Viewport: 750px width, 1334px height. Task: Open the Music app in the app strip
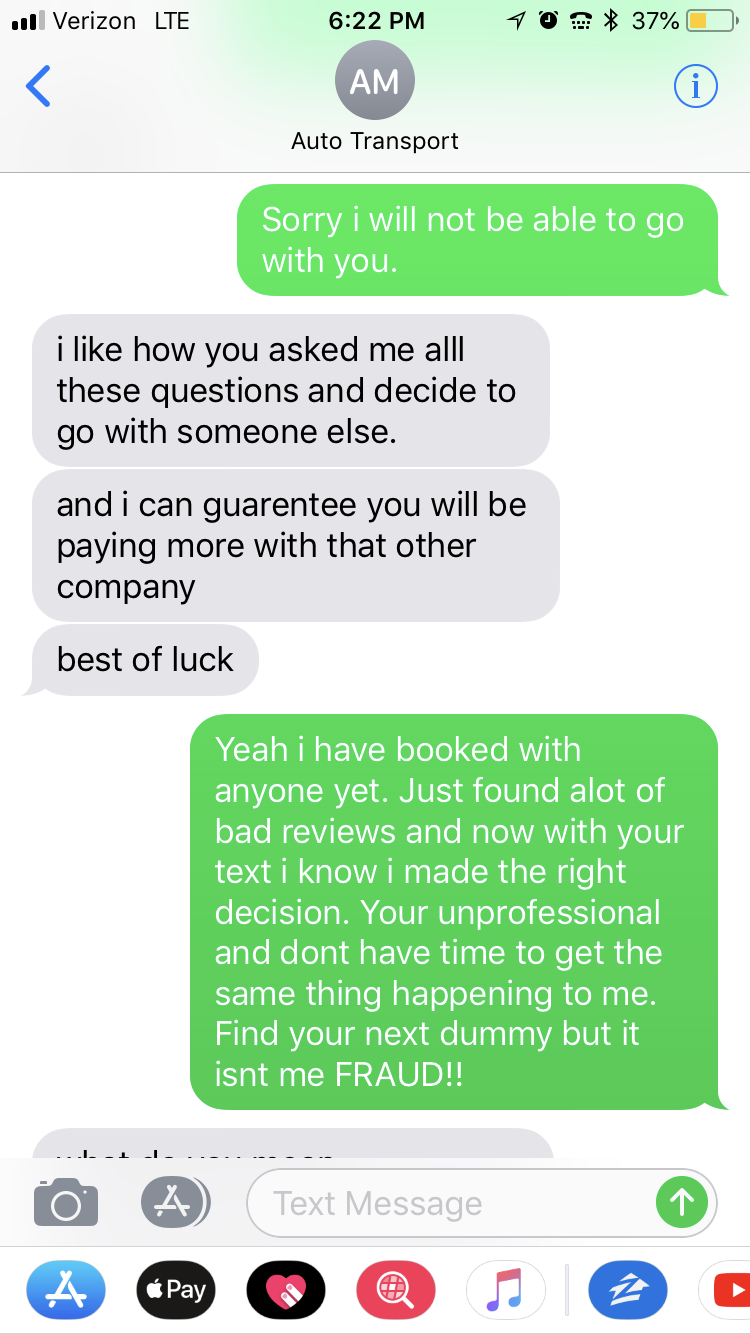click(506, 1290)
